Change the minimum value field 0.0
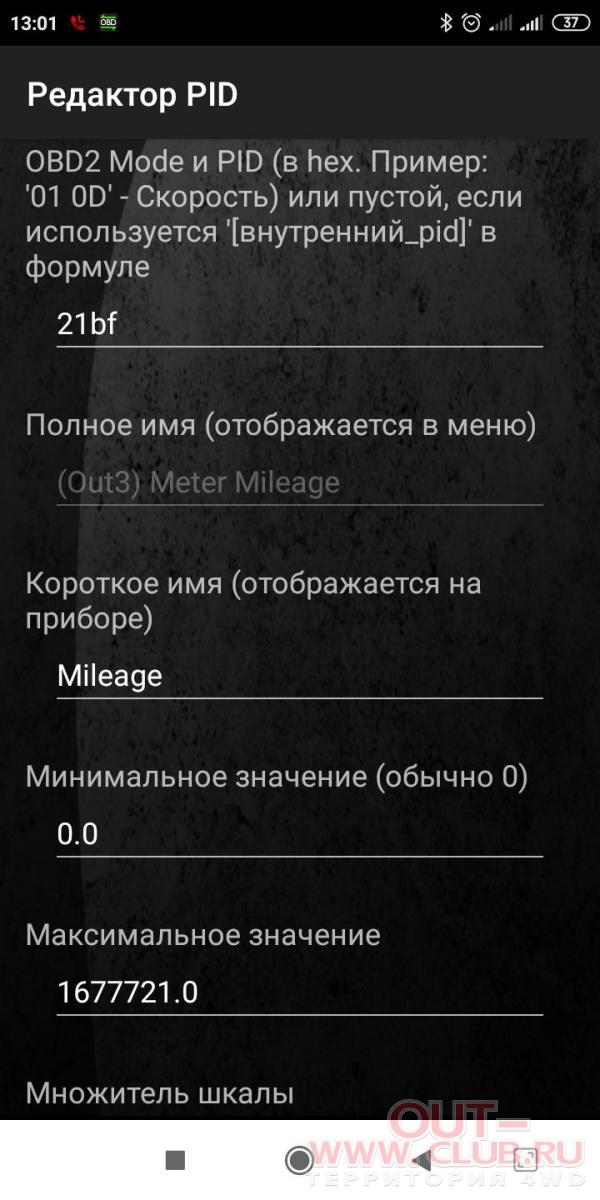 [299, 834]
